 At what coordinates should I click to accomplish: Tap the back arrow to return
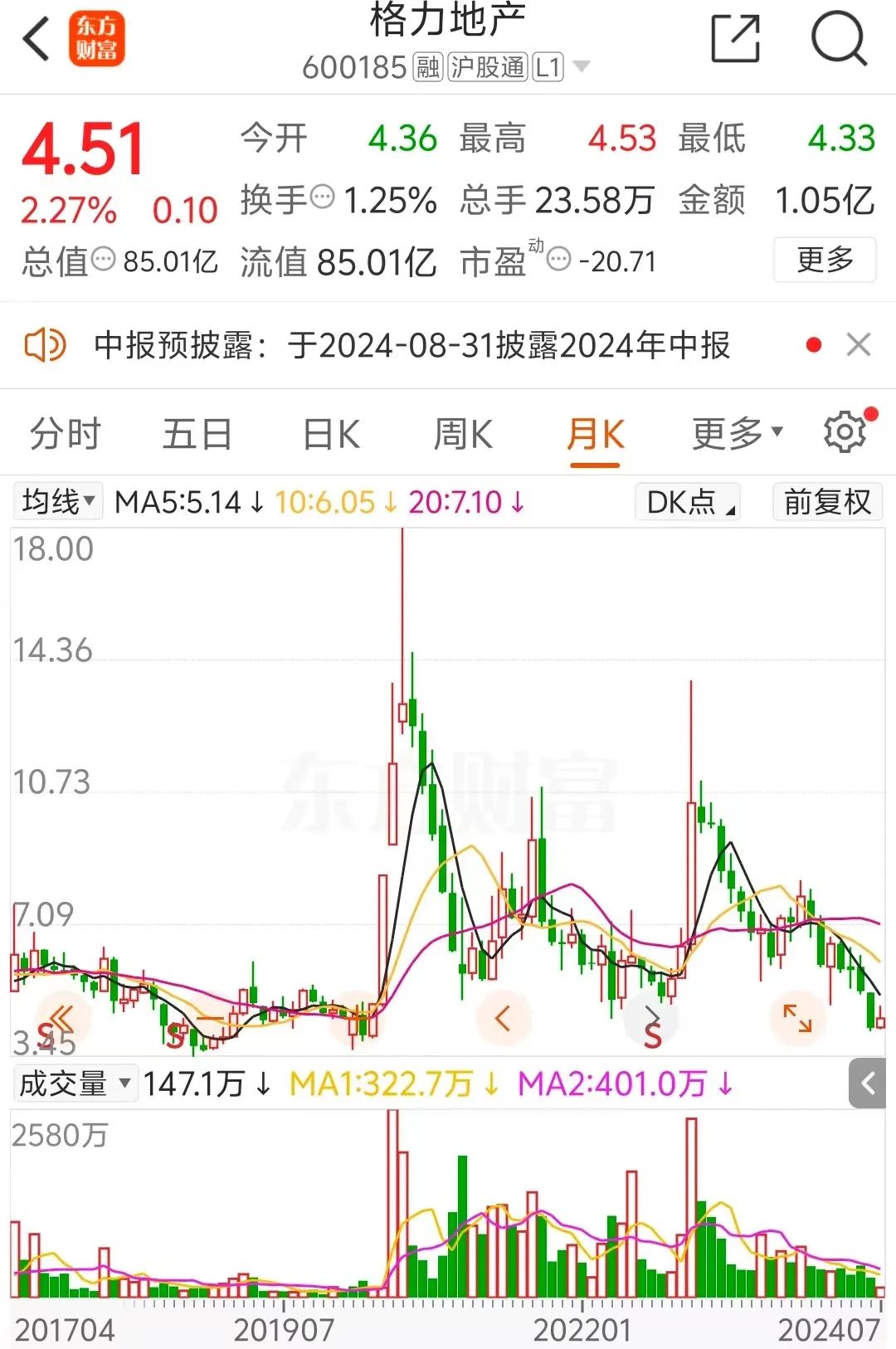pos(36,39)
